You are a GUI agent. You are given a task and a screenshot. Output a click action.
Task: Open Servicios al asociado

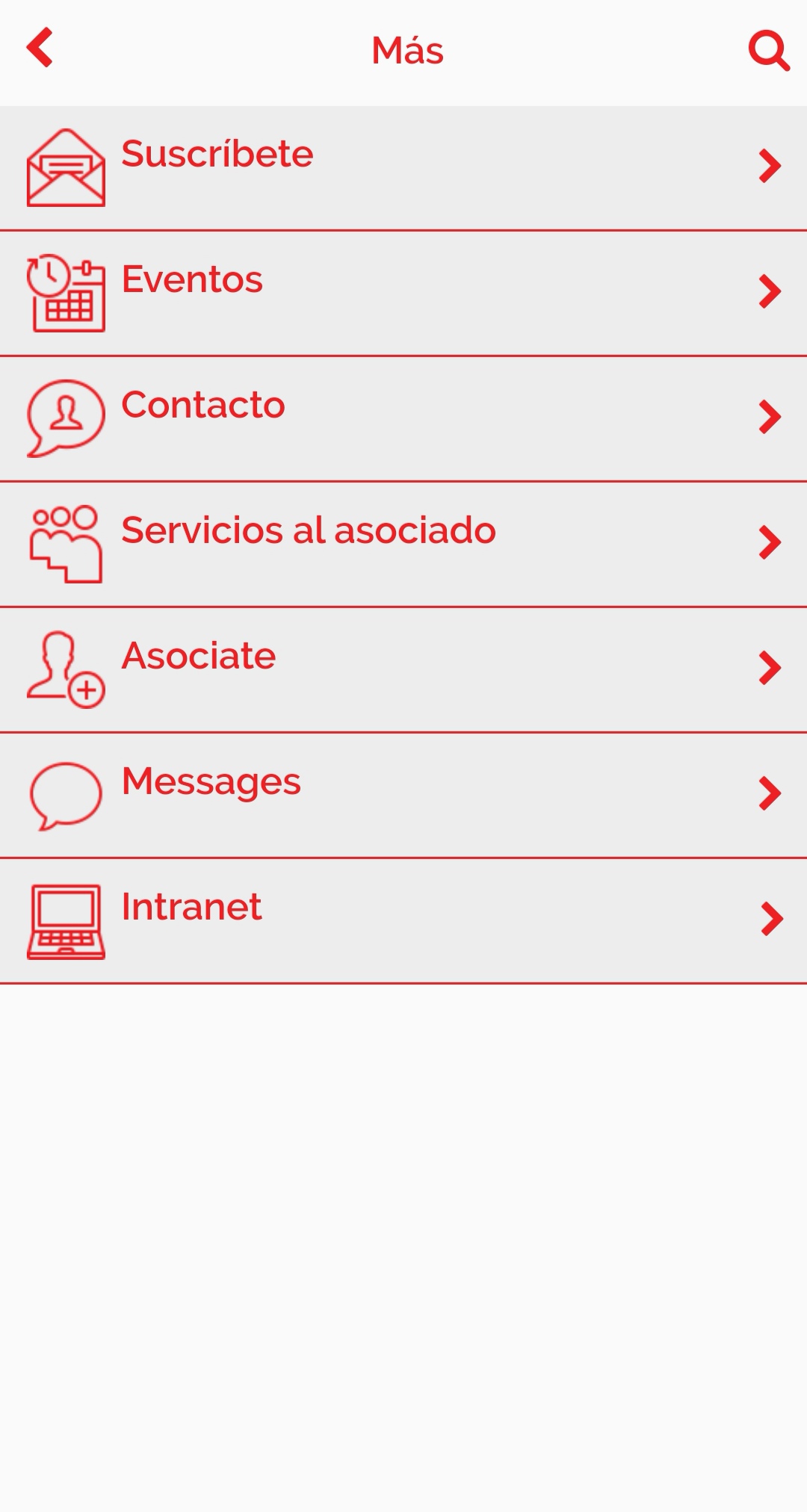(x=403, y=544)
